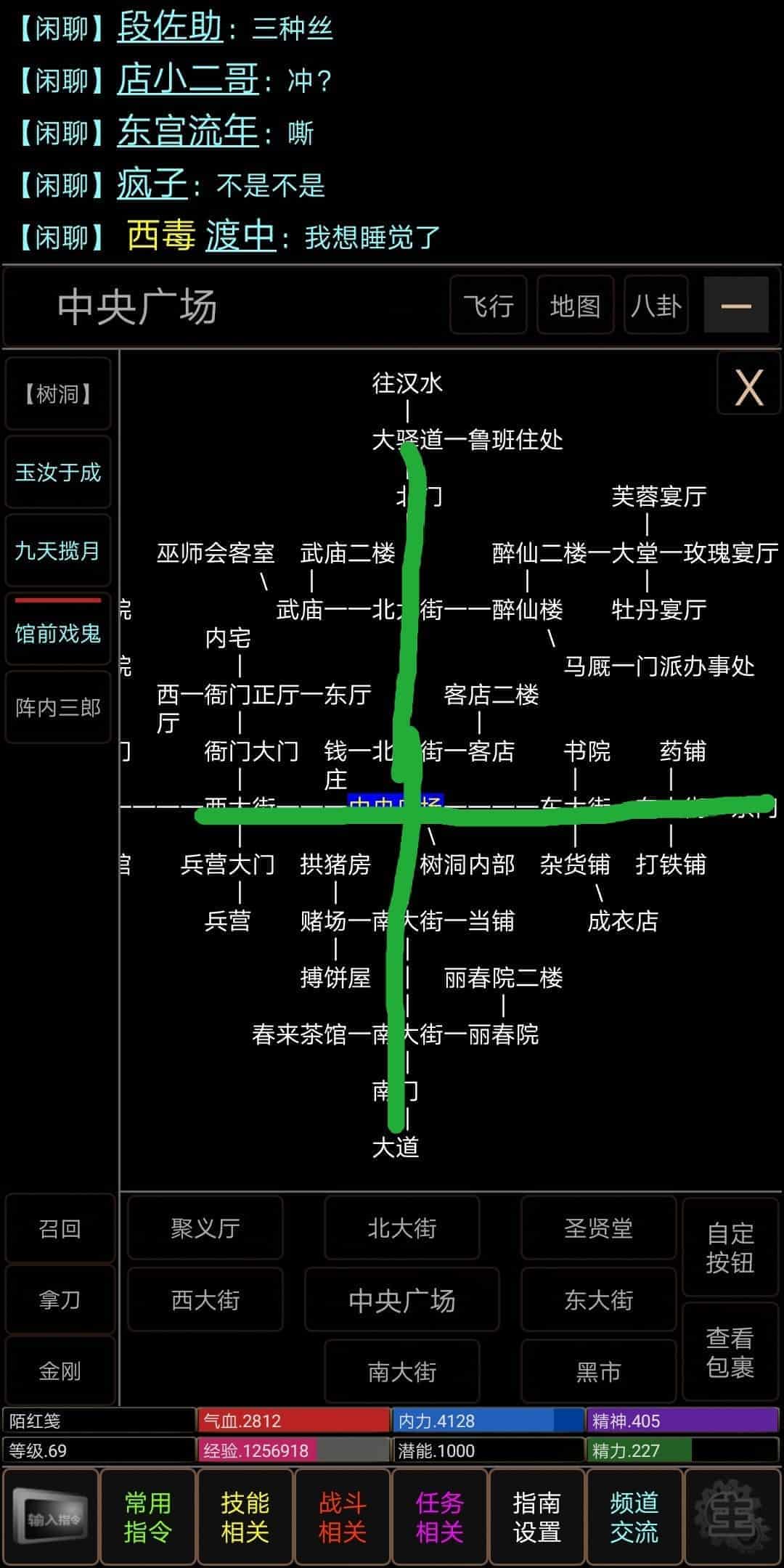Select 【树洞】 in the side list
Image resolution: width=784 pixels, height=1568 pixels.
pos(58,394)
